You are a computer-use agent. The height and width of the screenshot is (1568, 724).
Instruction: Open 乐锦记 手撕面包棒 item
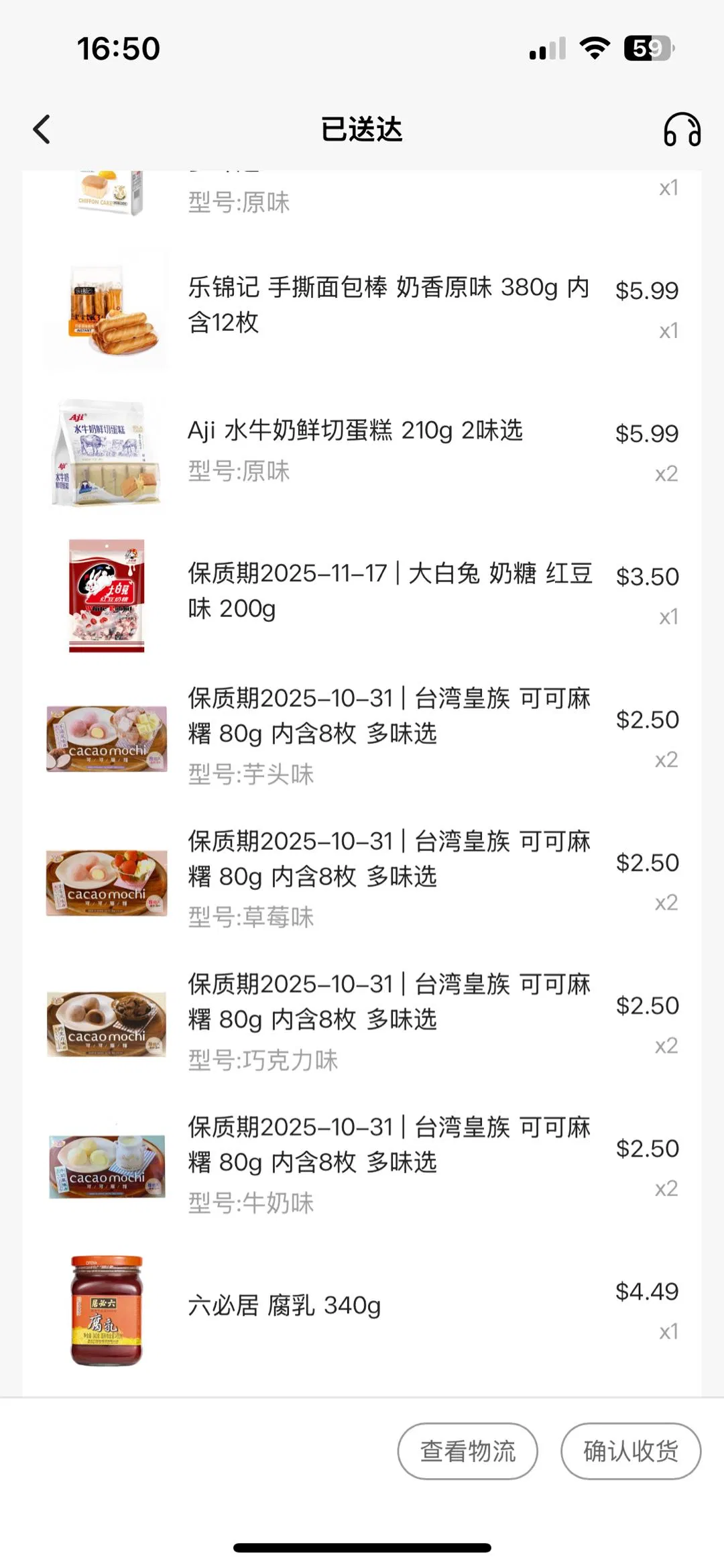coord(387,305)
